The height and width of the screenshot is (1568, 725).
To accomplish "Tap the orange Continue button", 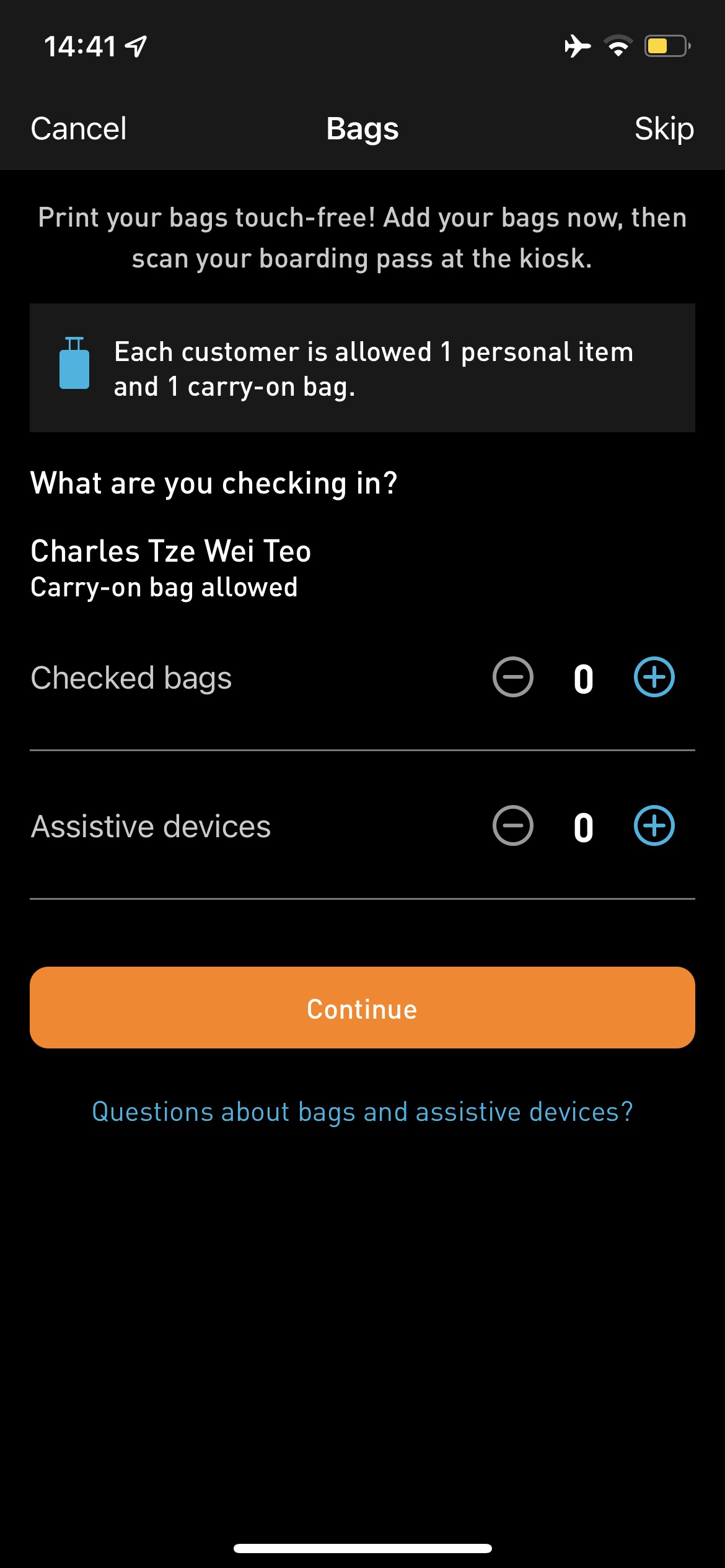I will point(362,1008).
